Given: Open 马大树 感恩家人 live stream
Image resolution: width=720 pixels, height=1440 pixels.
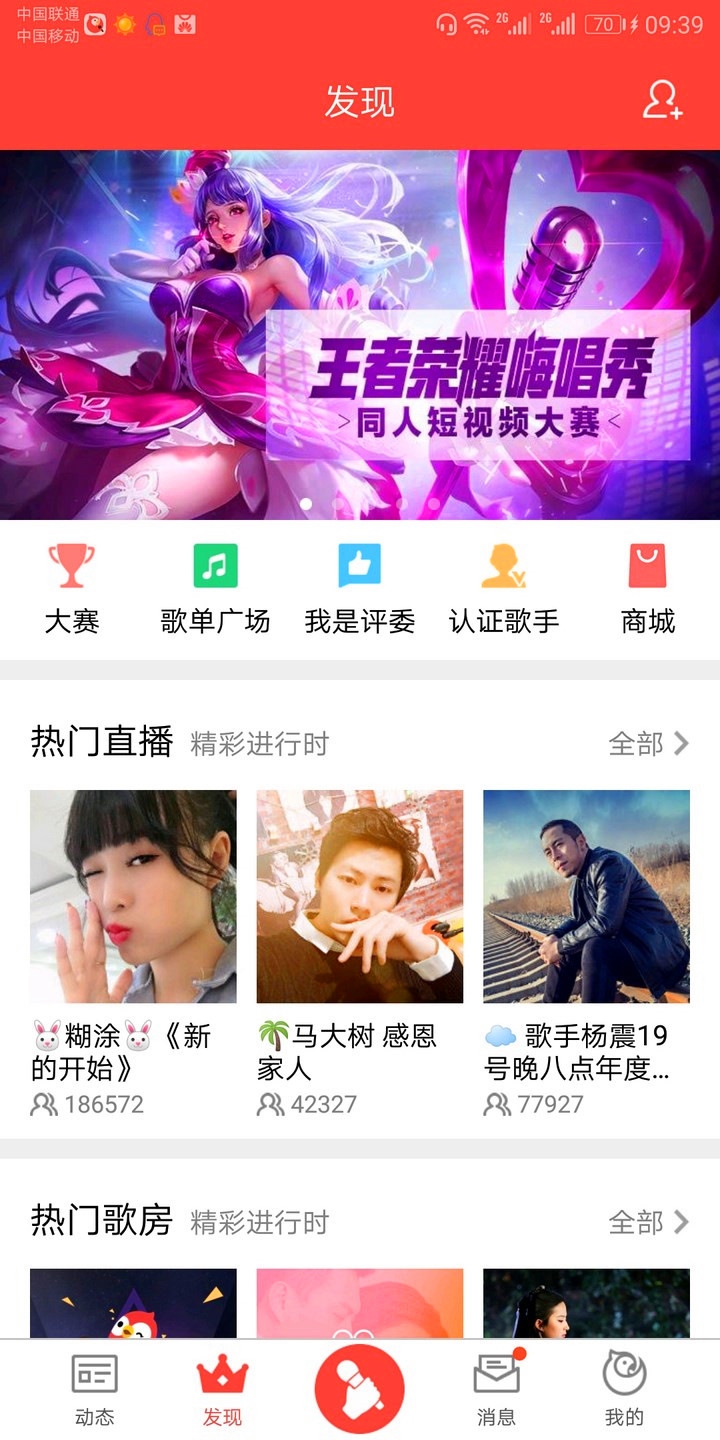Looking at the screenshot, I should click(360, 897).
